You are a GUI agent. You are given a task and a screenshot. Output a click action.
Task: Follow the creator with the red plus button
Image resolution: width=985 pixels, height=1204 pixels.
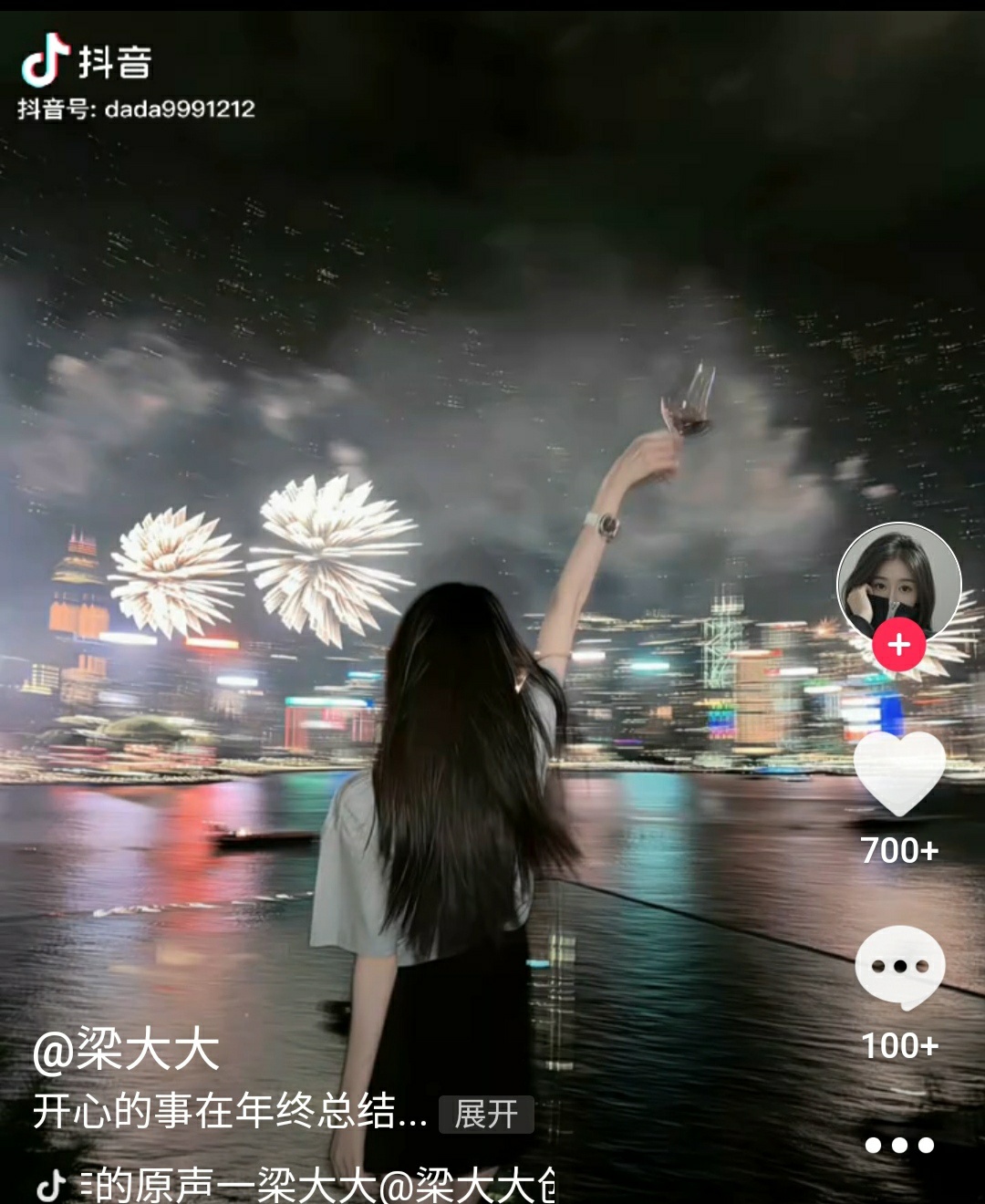(x=899, y=645)
